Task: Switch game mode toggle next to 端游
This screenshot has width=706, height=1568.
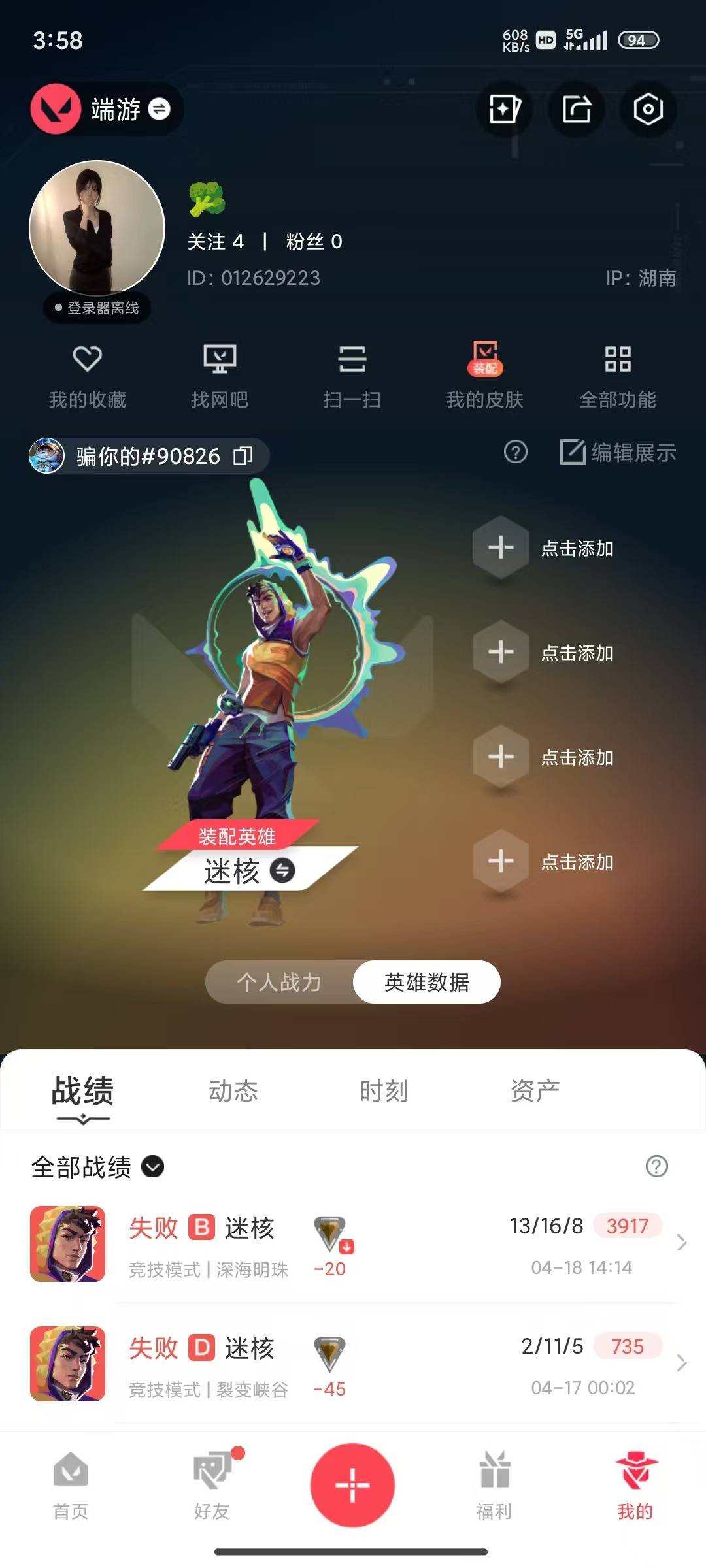Action: point(159,110)
